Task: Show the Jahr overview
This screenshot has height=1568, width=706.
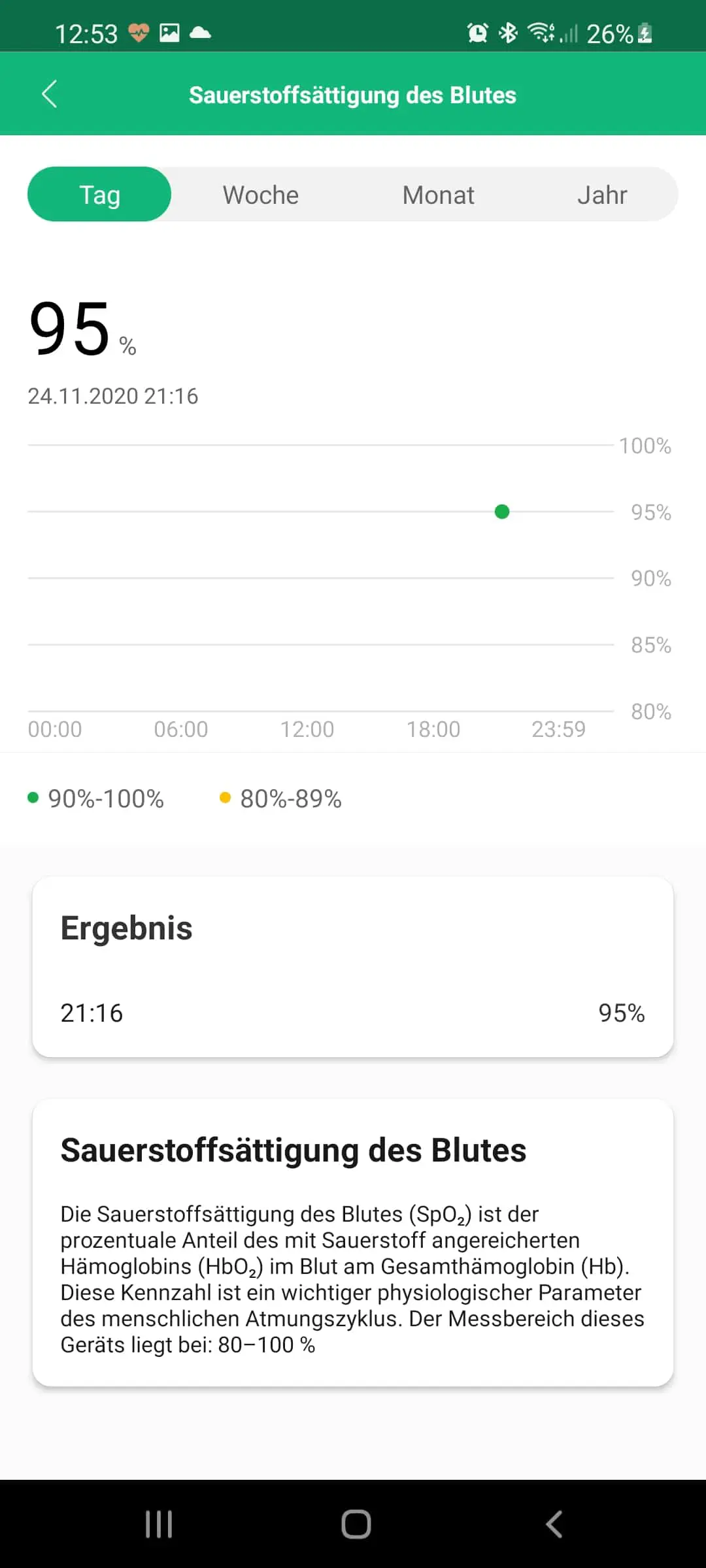Action: pos(602,195)
